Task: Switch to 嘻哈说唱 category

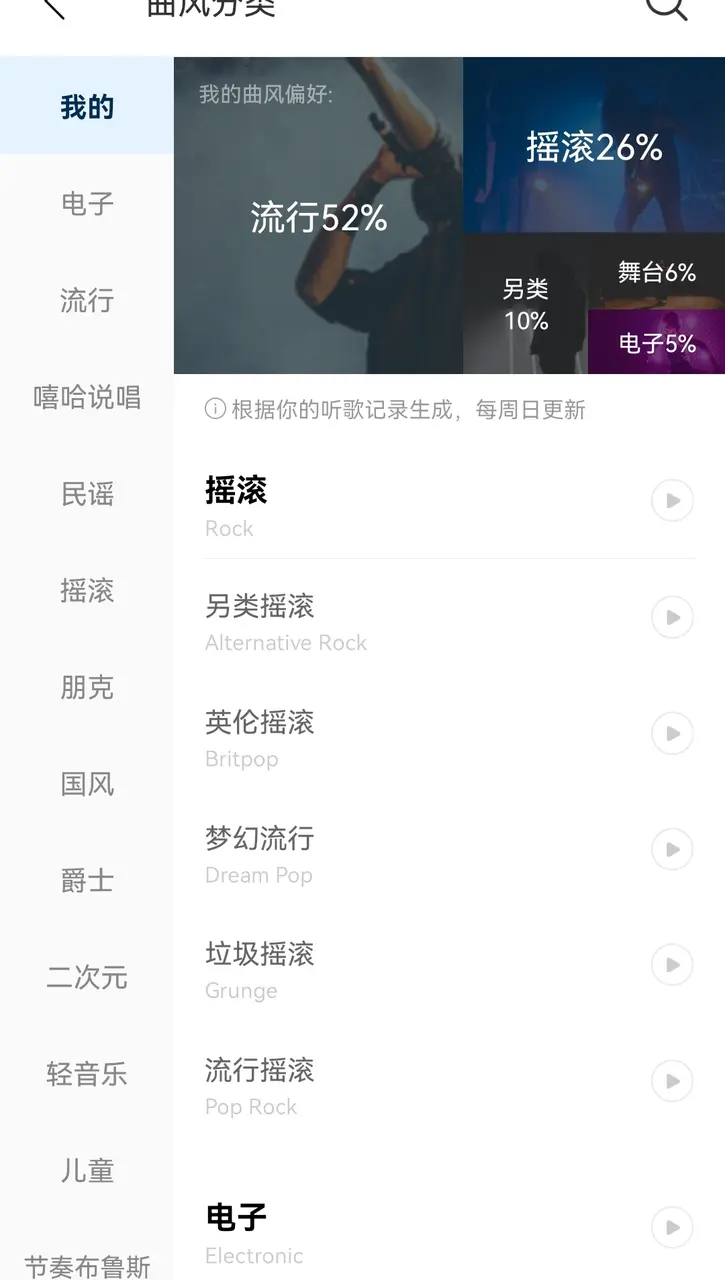Action: pyautogui.click(x=87, y=398)
